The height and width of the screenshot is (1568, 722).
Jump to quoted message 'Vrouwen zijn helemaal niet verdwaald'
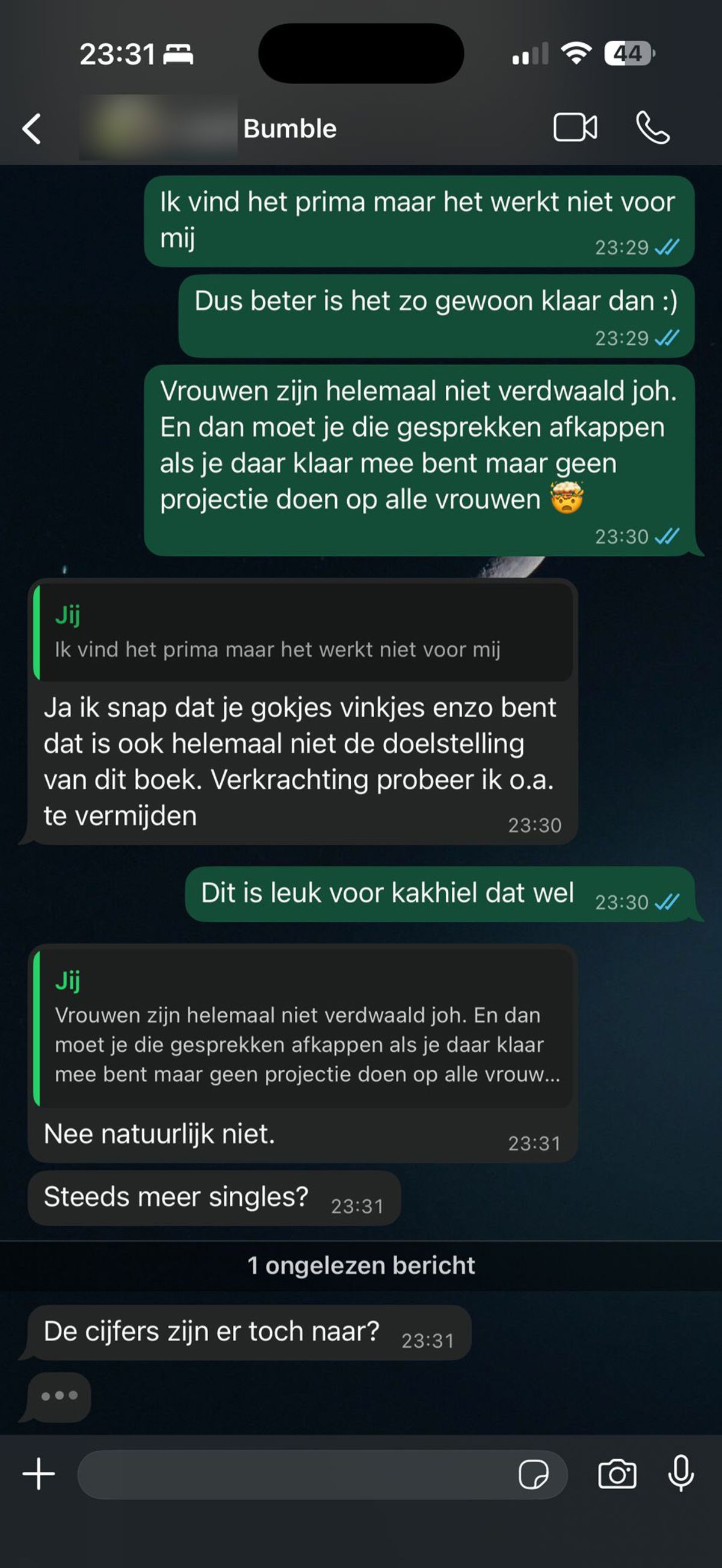pos(303,1029)
